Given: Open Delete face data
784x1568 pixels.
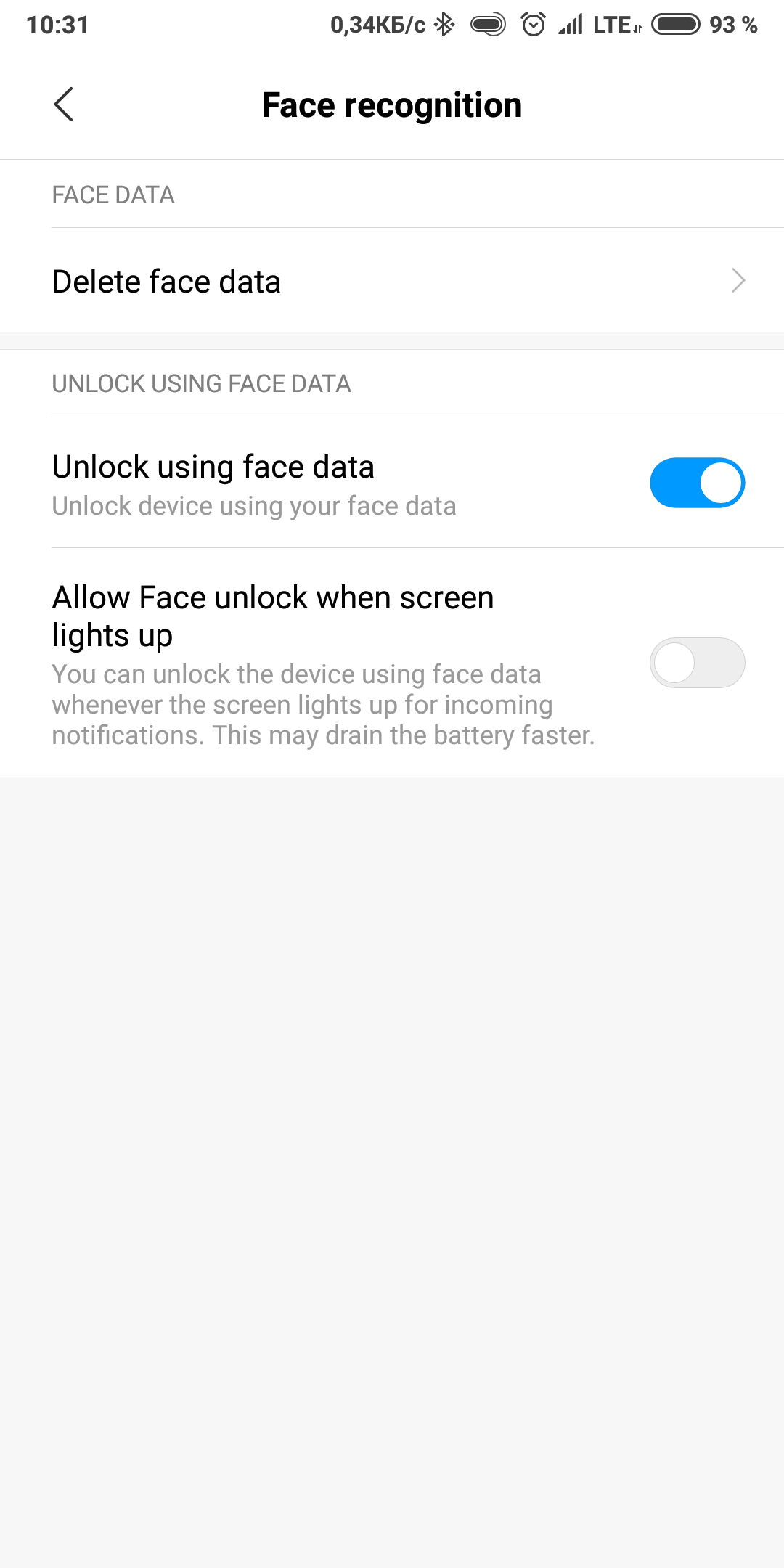Looking at the screenshot, I should pyautogui.click(x=392, y=280).
